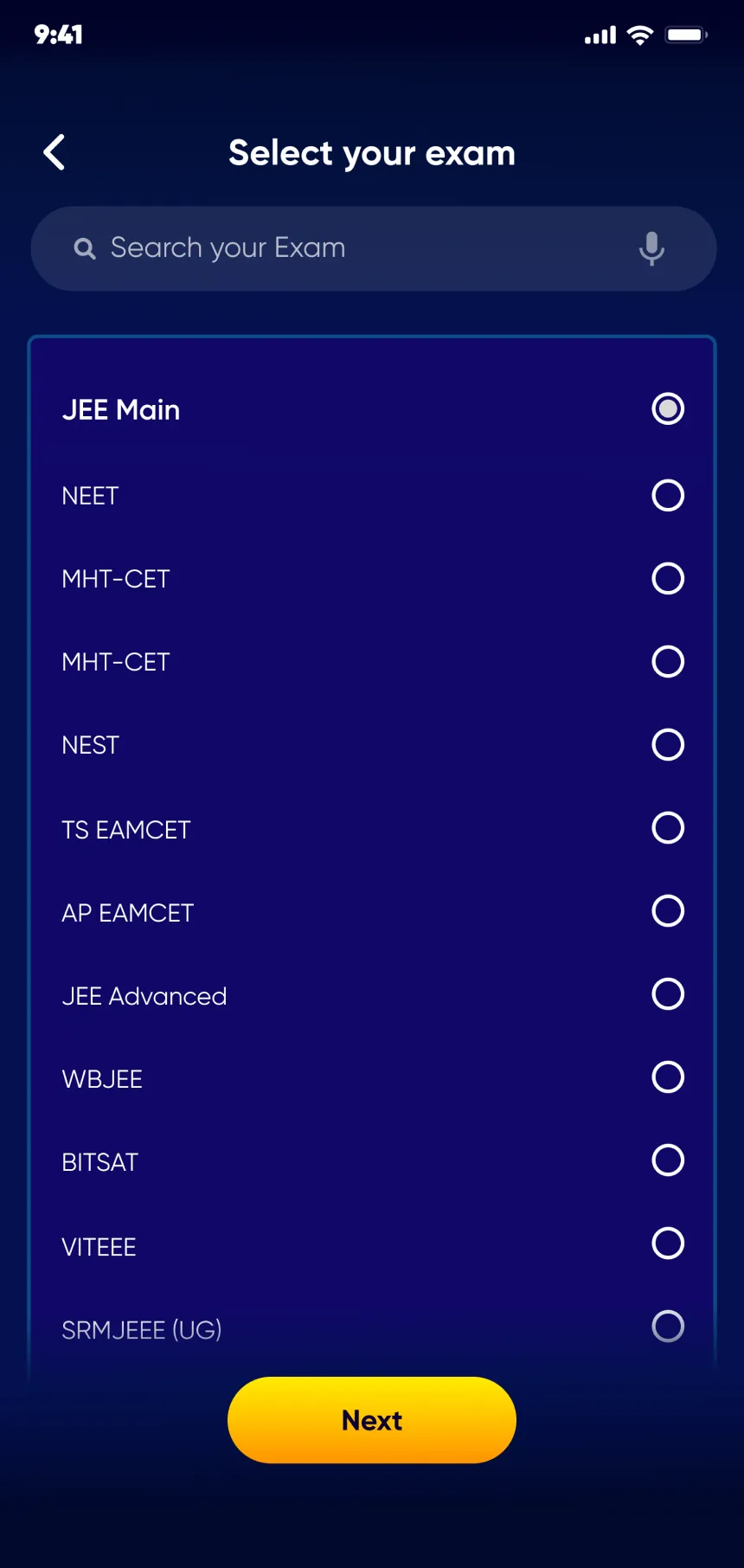Image resolution: width=744 pixels, height=1568 pixels.
Task: Select the NEST exam option
Action: (372, 745)
